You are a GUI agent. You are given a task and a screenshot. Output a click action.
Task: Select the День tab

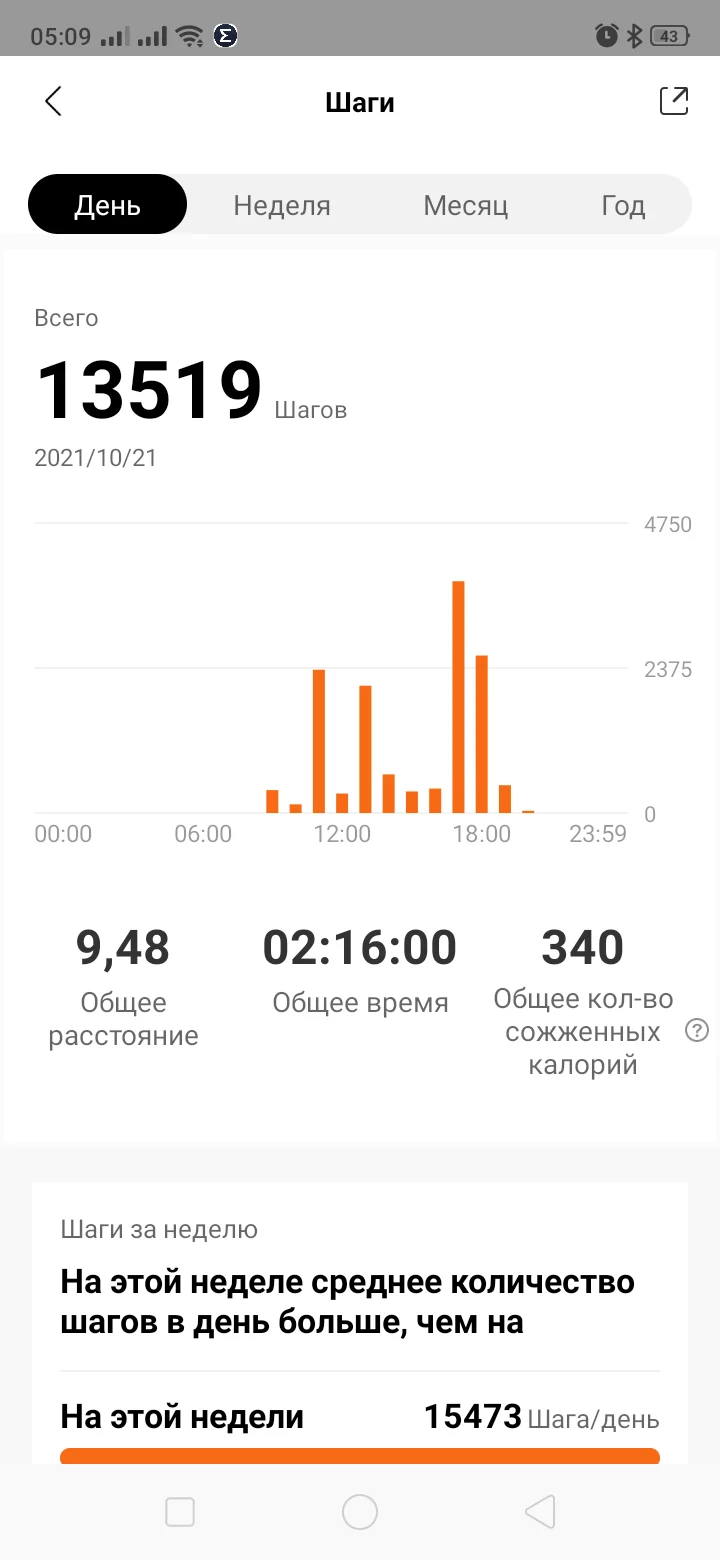tap(108, 205)
